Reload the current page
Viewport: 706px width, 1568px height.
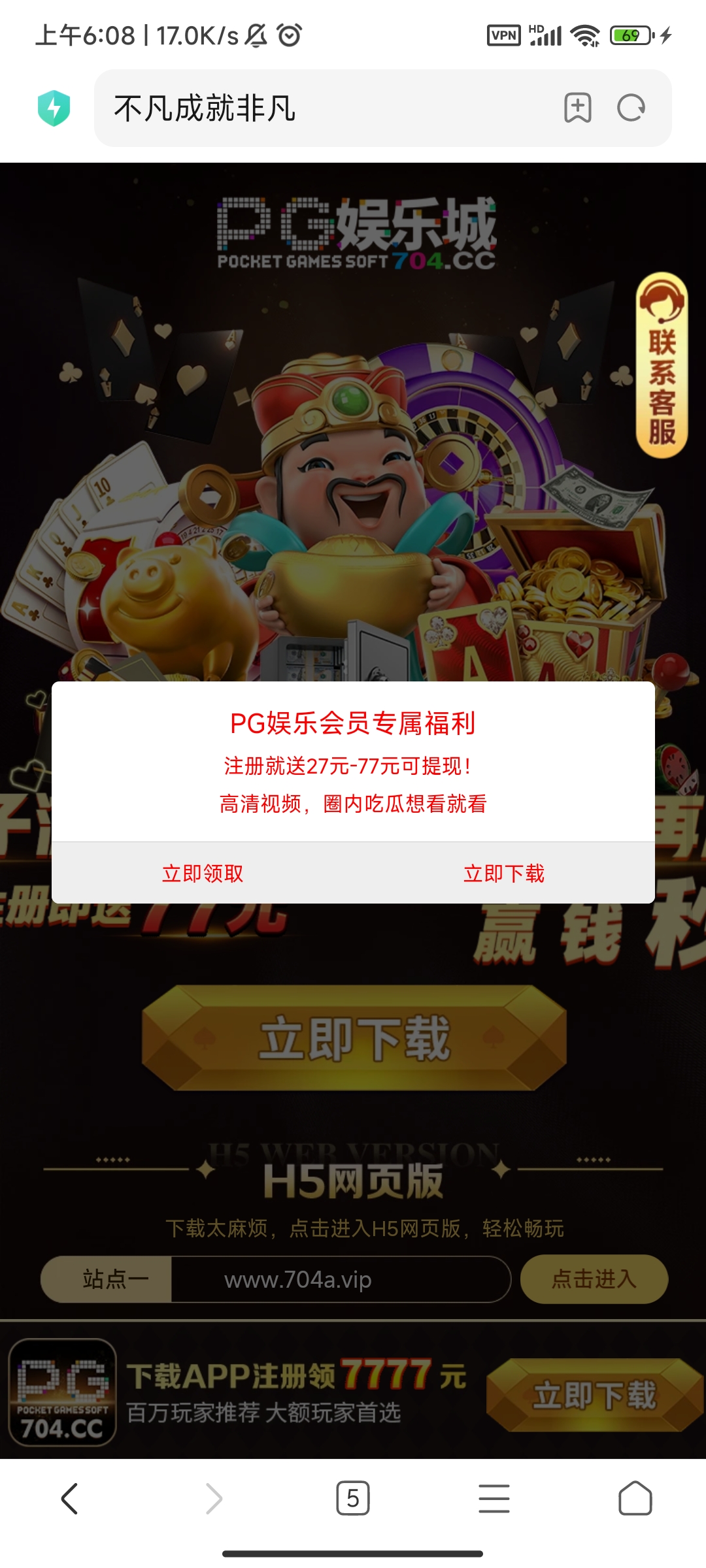pyautogui.click(x=631, y=108)
